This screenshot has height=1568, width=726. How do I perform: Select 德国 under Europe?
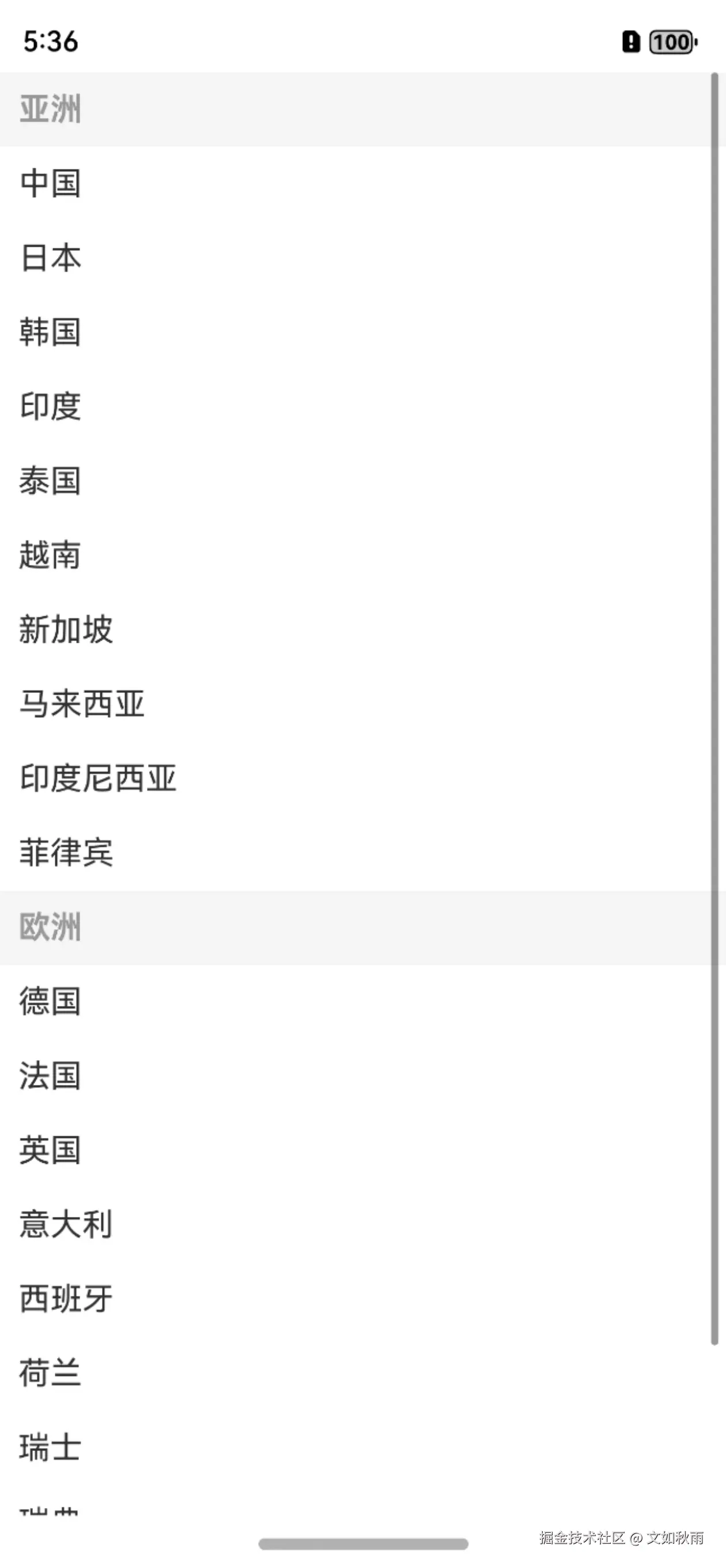pyautogui.click(x=50, y=1001)
